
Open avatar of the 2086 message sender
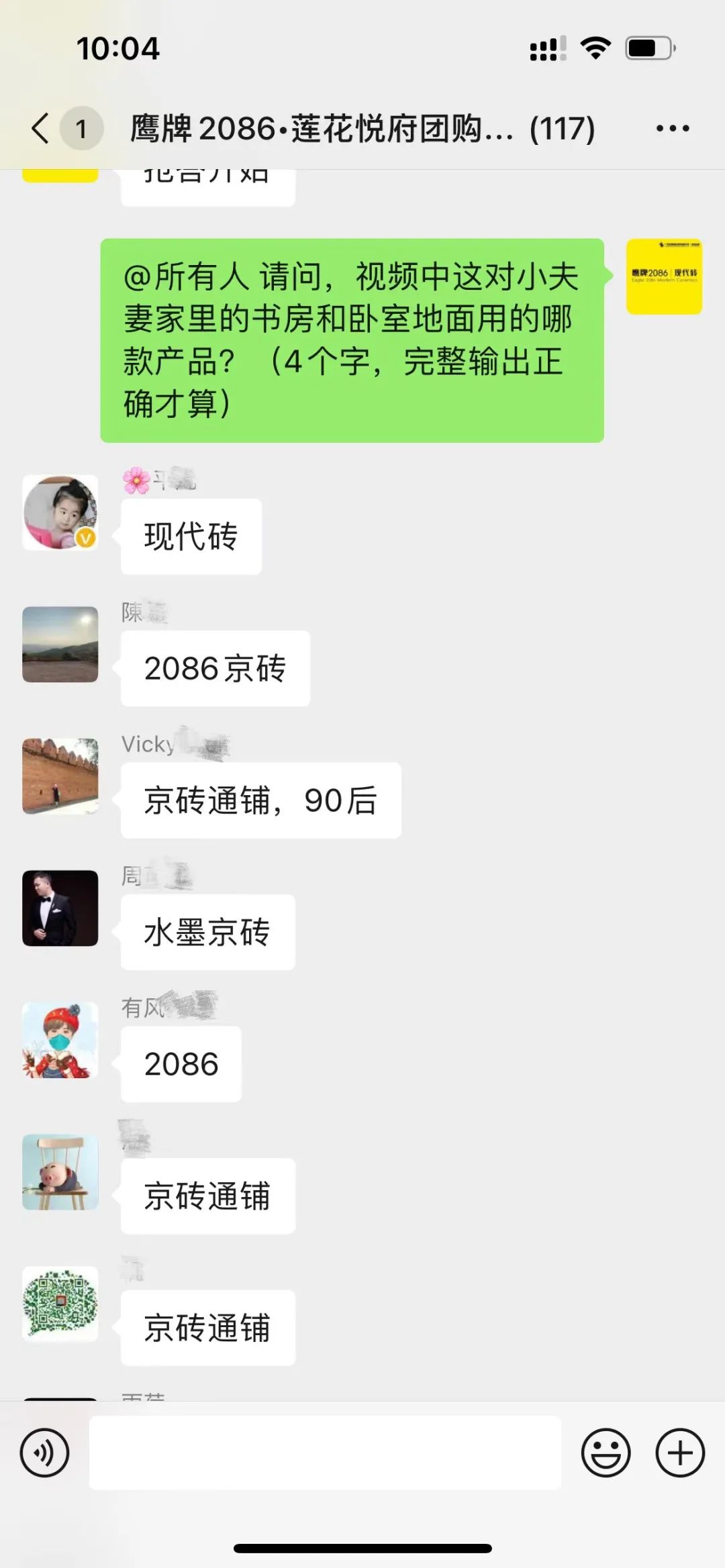[x=60, y=1040]
